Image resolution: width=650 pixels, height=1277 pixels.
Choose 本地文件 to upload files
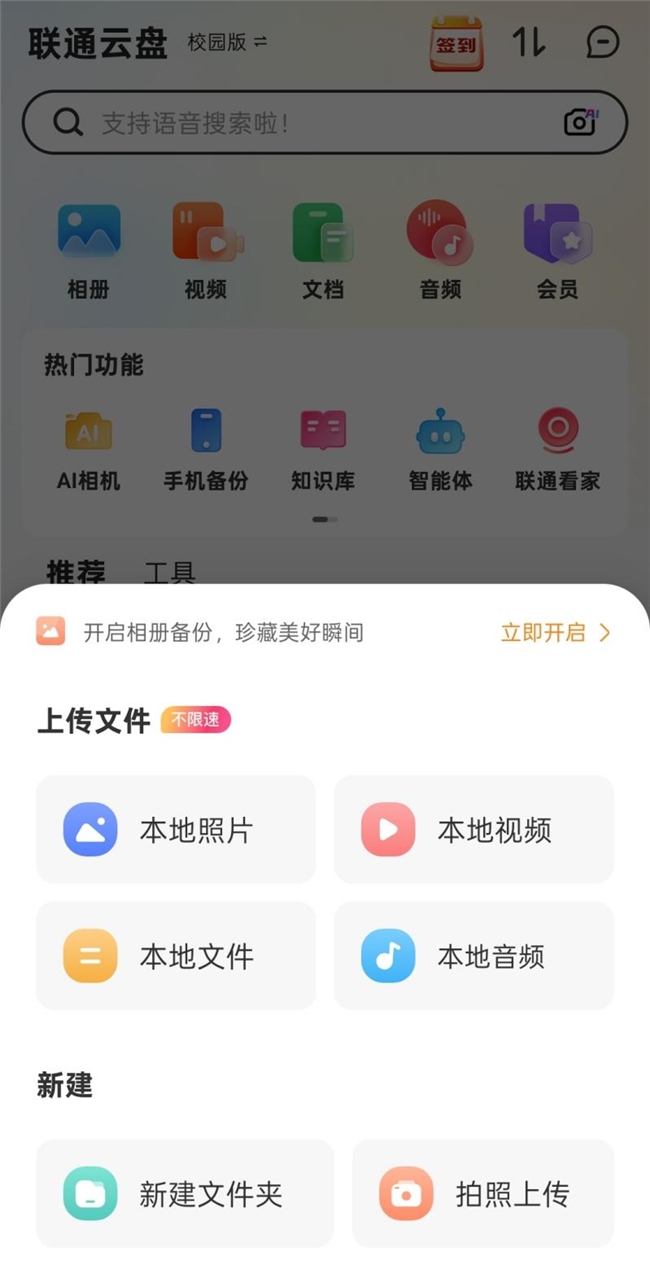point(176,956)
